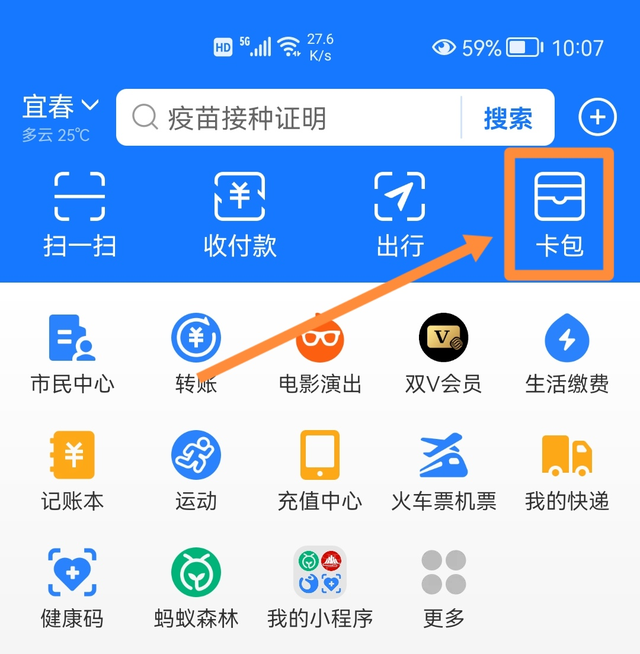
Task: Tap the 搜索 button
Action: [508, 118]
